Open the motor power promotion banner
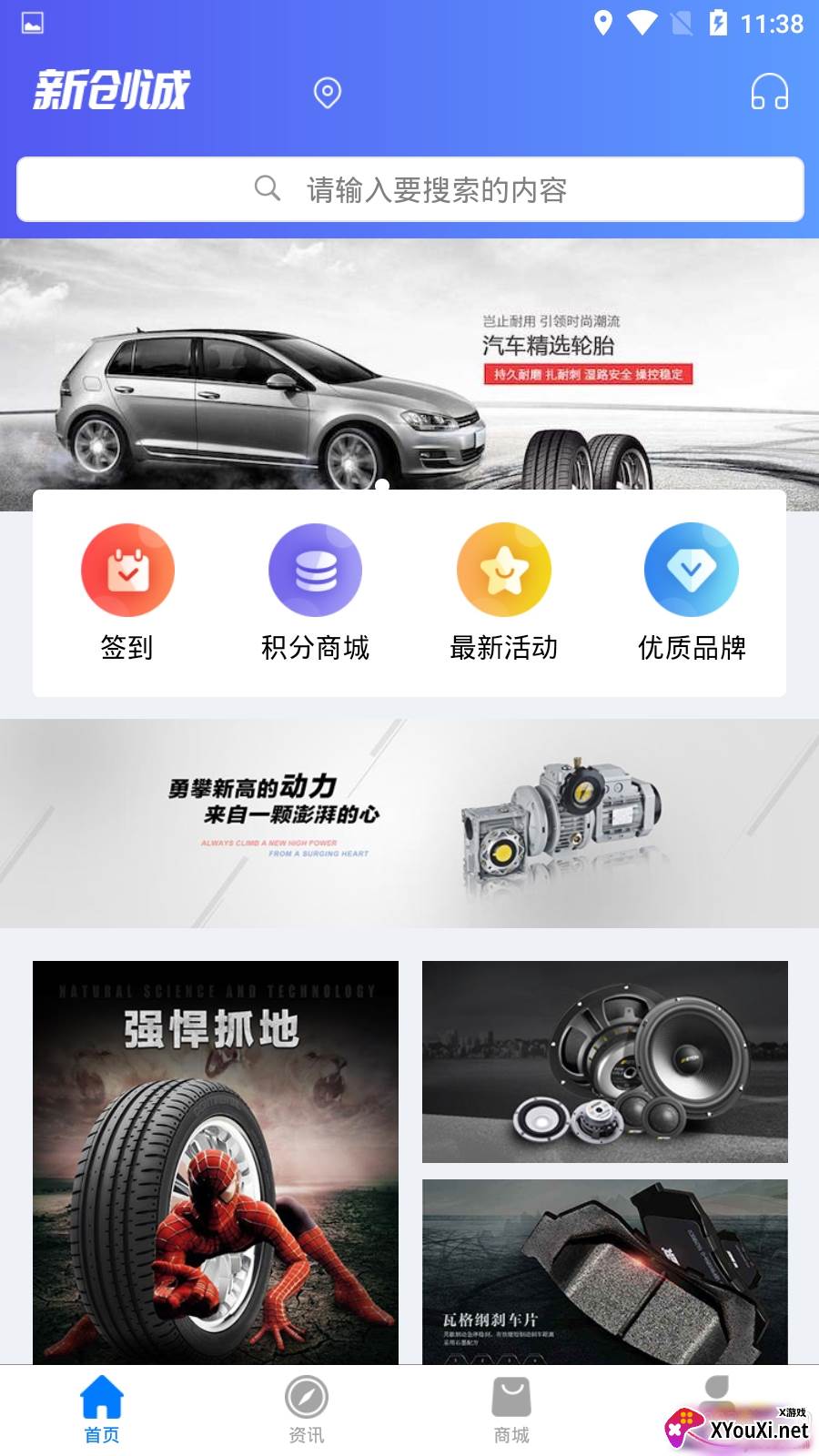819x1456 pixels. [x=409, y=824]
